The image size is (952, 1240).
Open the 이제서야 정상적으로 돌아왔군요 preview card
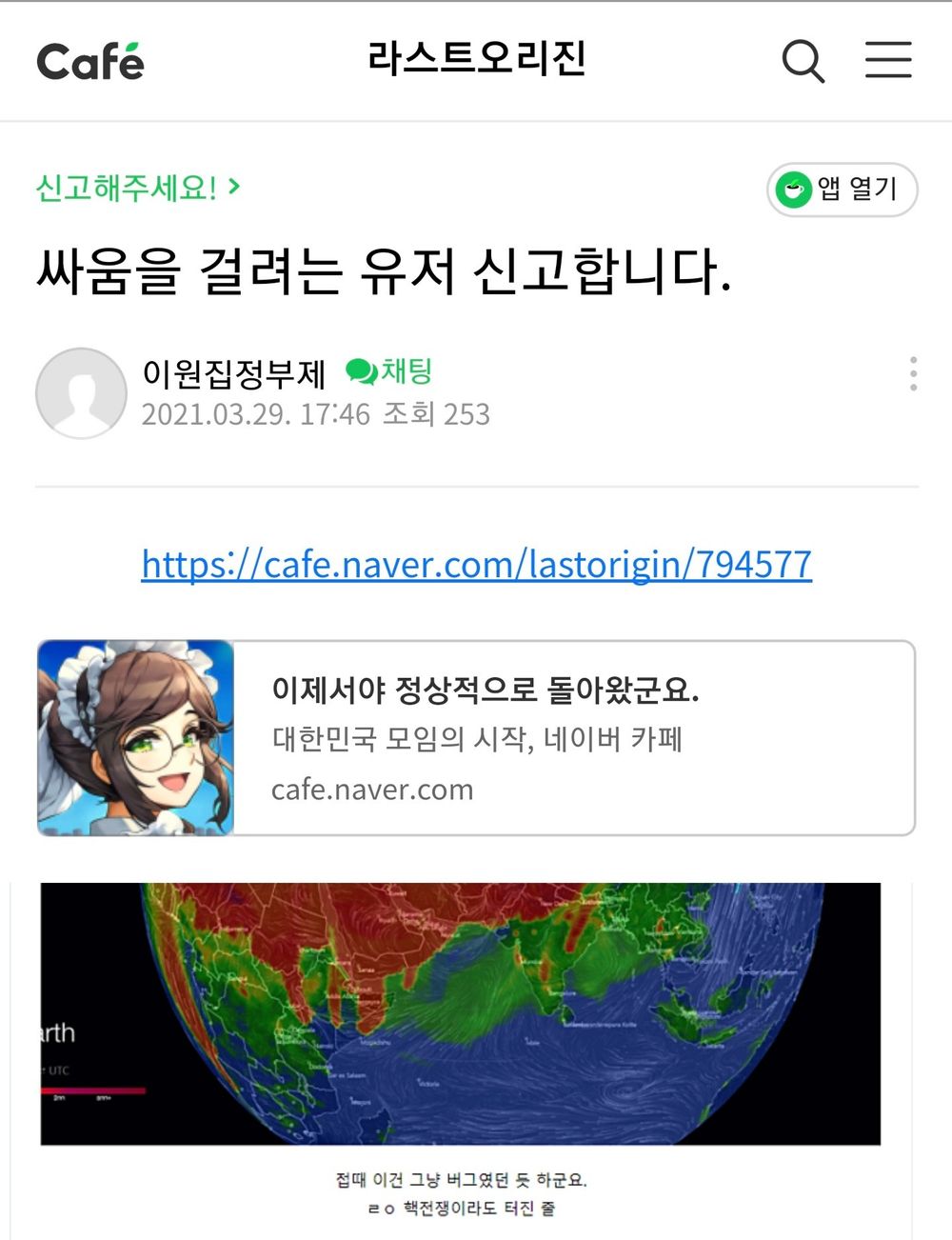[x=476, y=738]
